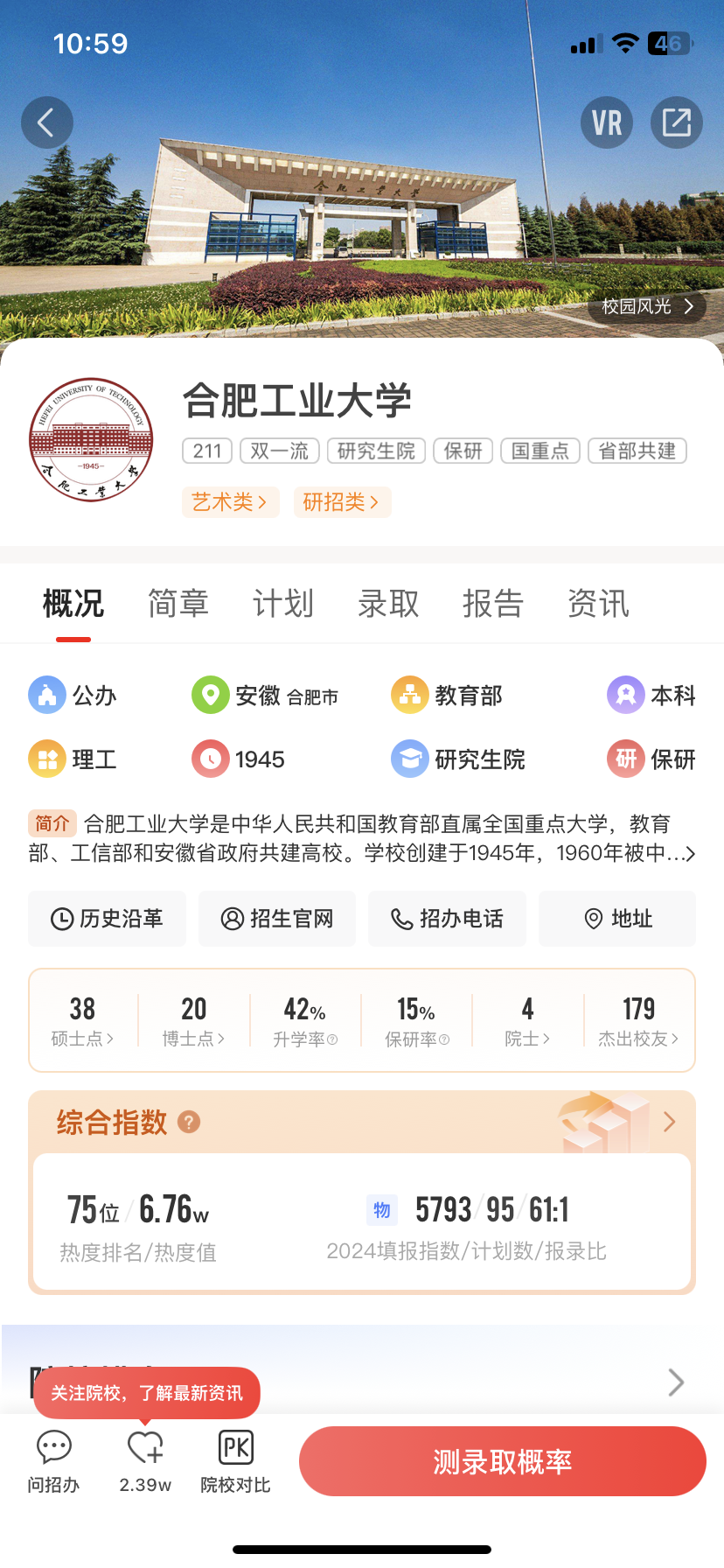Tap 问招办 to ask admissions
Image resolution: width=724 pixels, height=1568 pixels.
pos(53,1461)
